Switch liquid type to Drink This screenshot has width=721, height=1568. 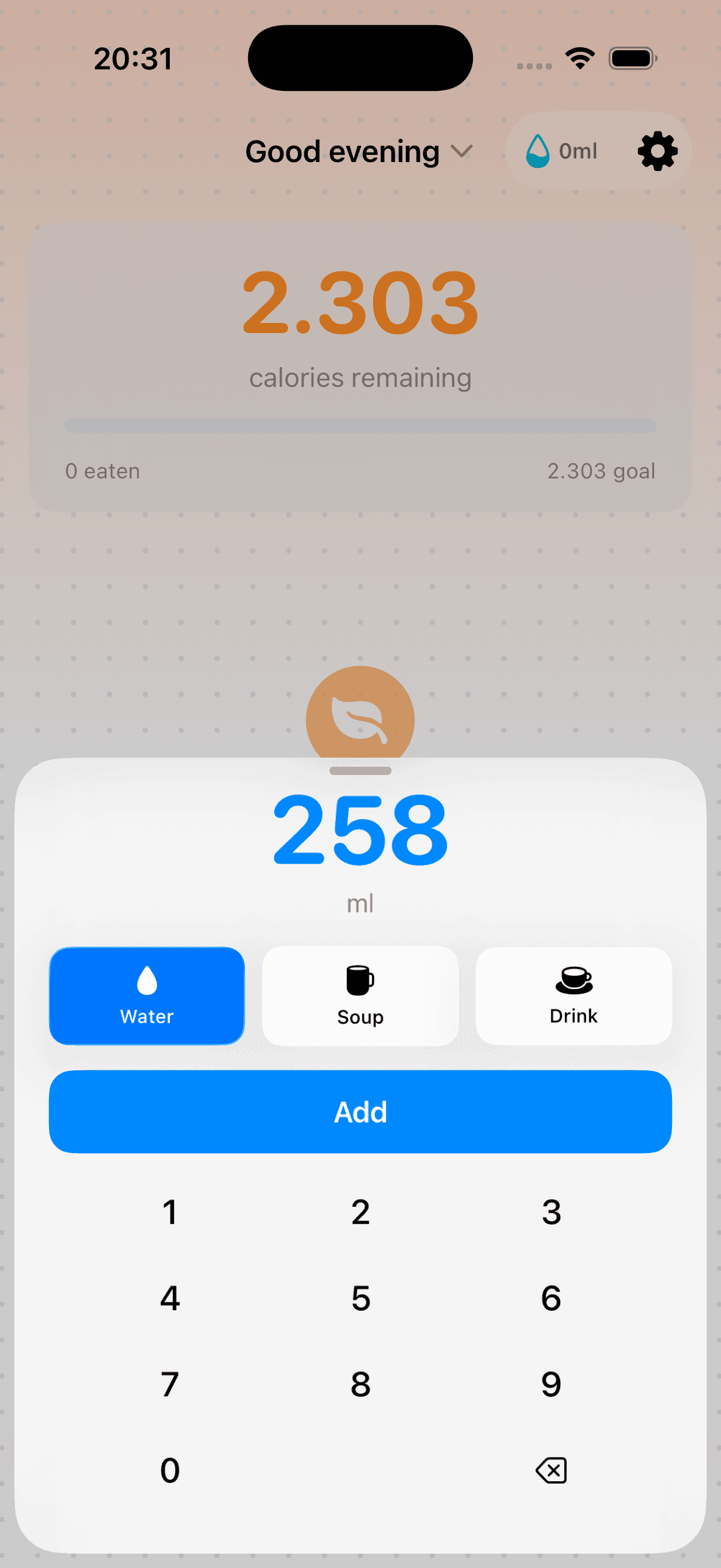(x=574, y=996)
